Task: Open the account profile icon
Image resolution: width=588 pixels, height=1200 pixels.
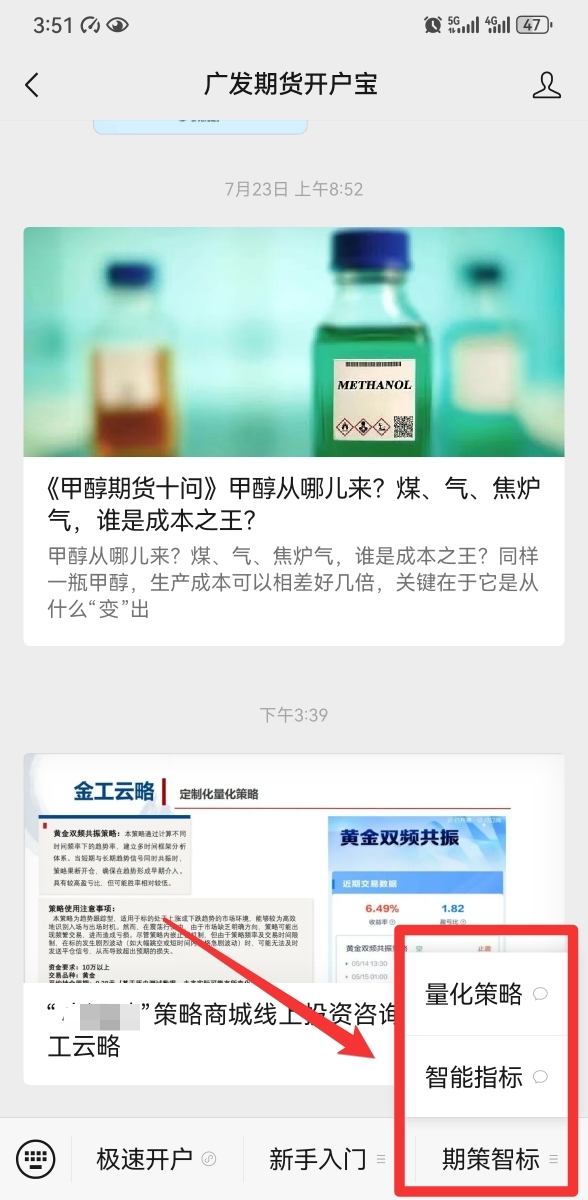Action: 546,85
